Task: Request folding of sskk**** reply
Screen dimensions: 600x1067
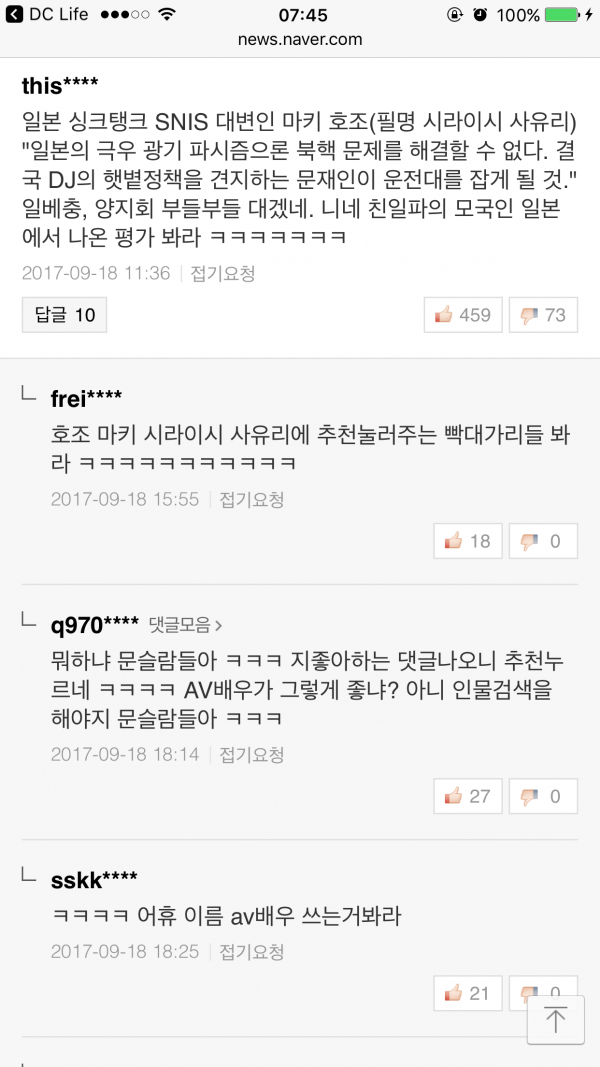Action: tap(251, 951)
